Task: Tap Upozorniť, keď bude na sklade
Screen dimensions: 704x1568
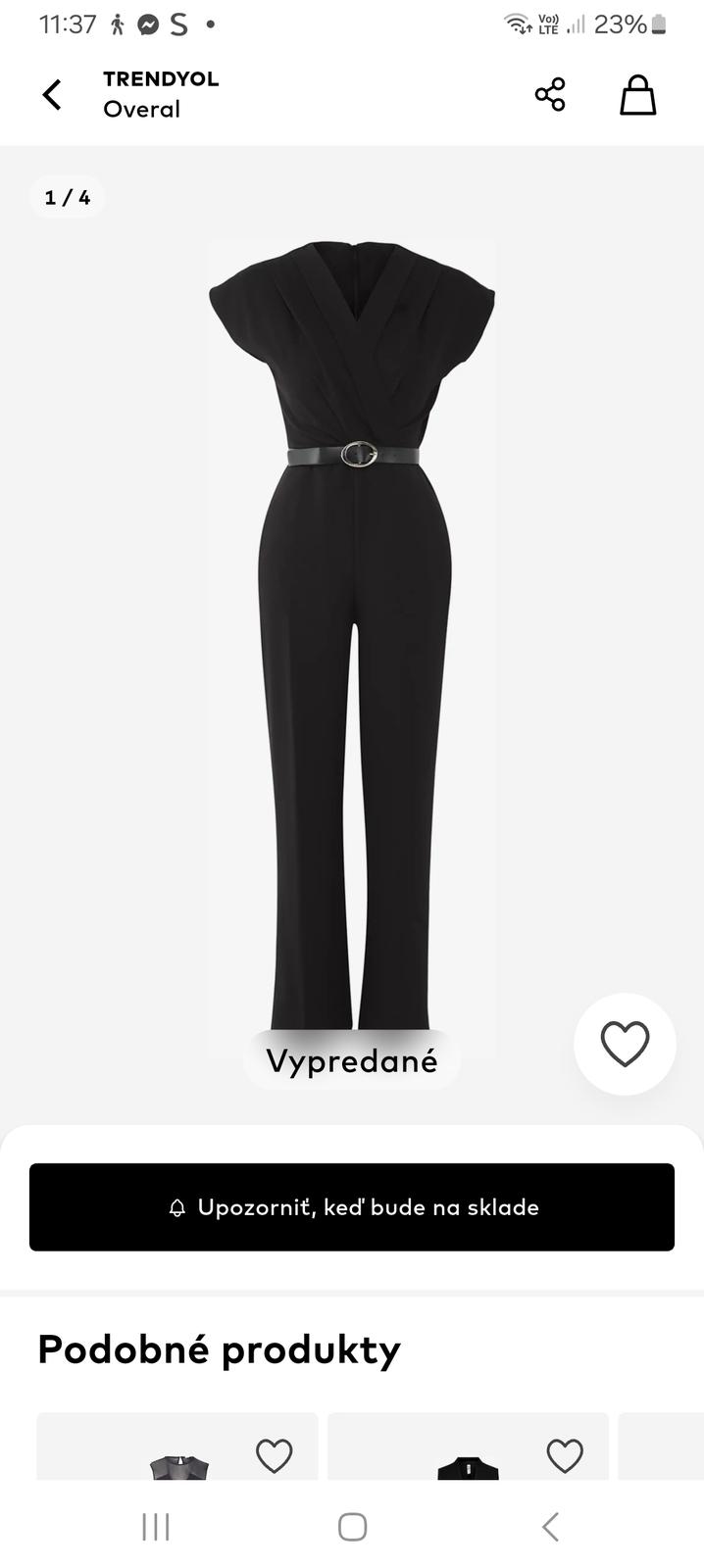Action: coord(352,1207)
